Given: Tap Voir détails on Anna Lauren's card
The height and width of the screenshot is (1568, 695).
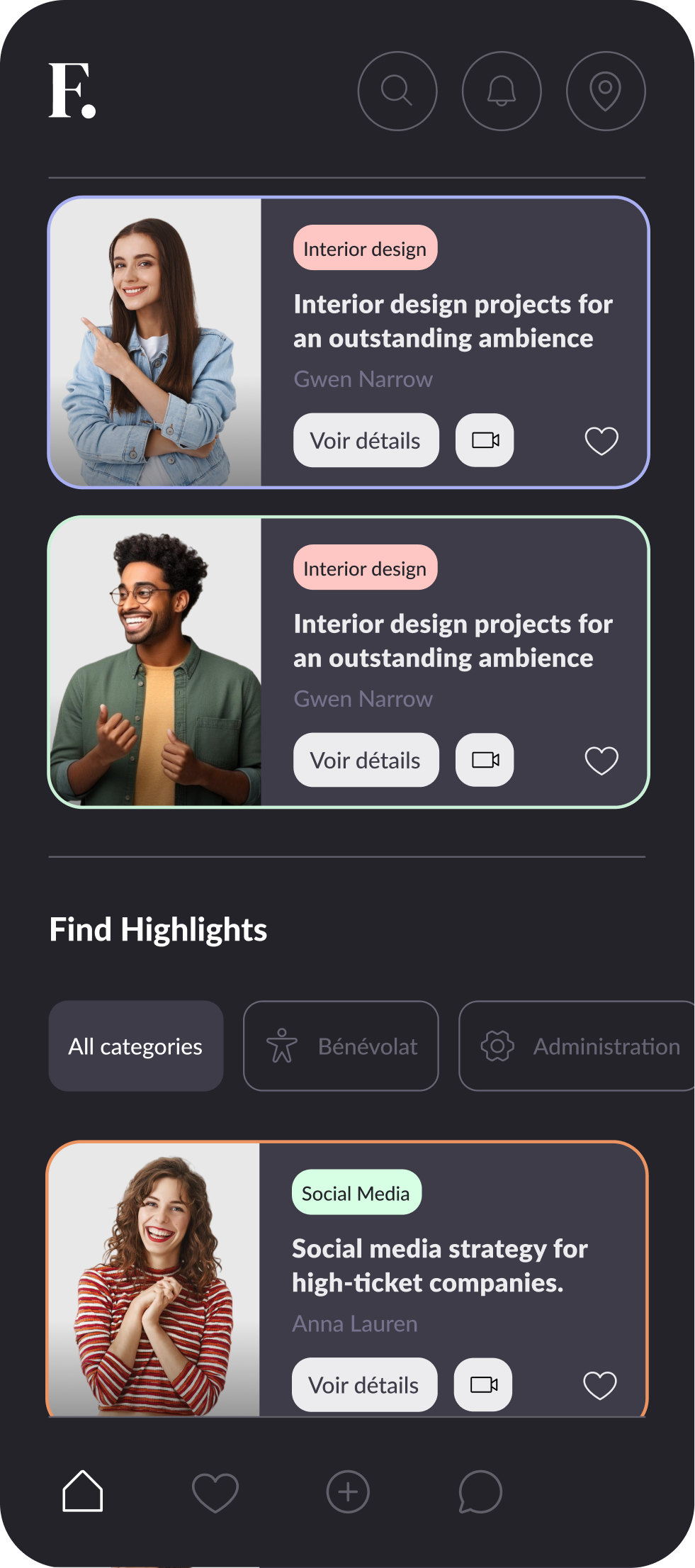Looking at the screenshot, I should (364, 1384).
